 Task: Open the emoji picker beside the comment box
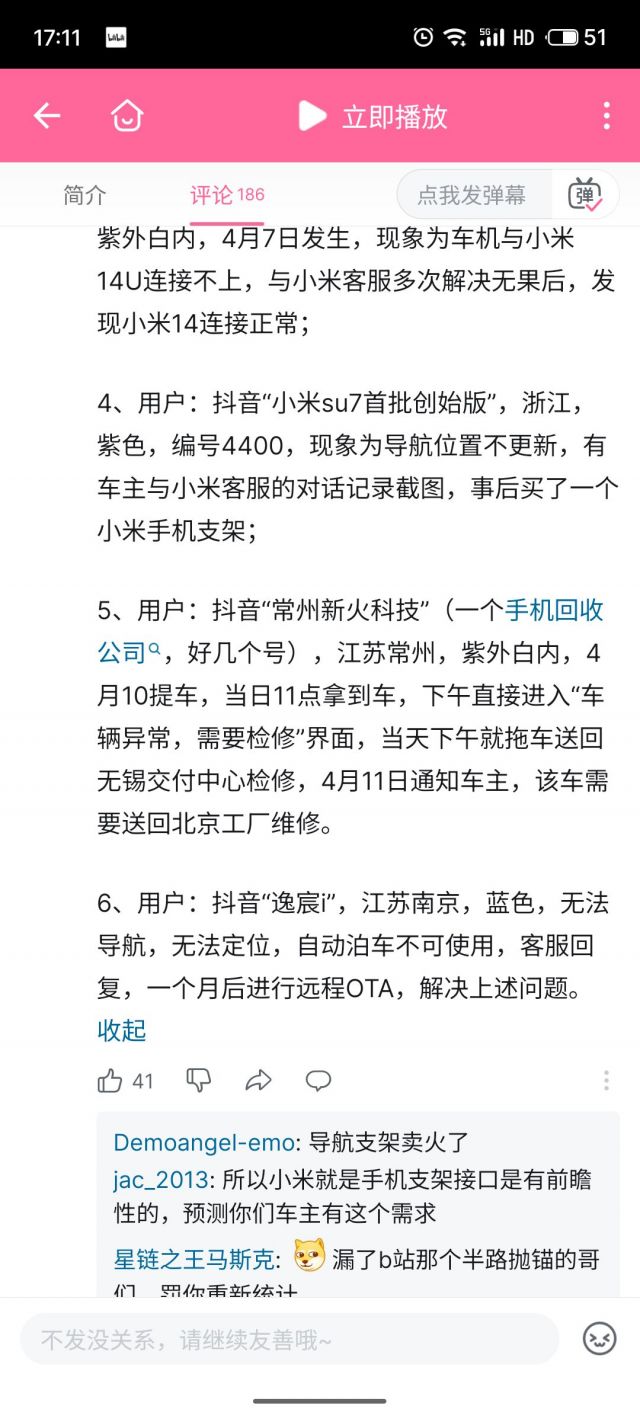pyautogui.click(x=599, y=1339)
